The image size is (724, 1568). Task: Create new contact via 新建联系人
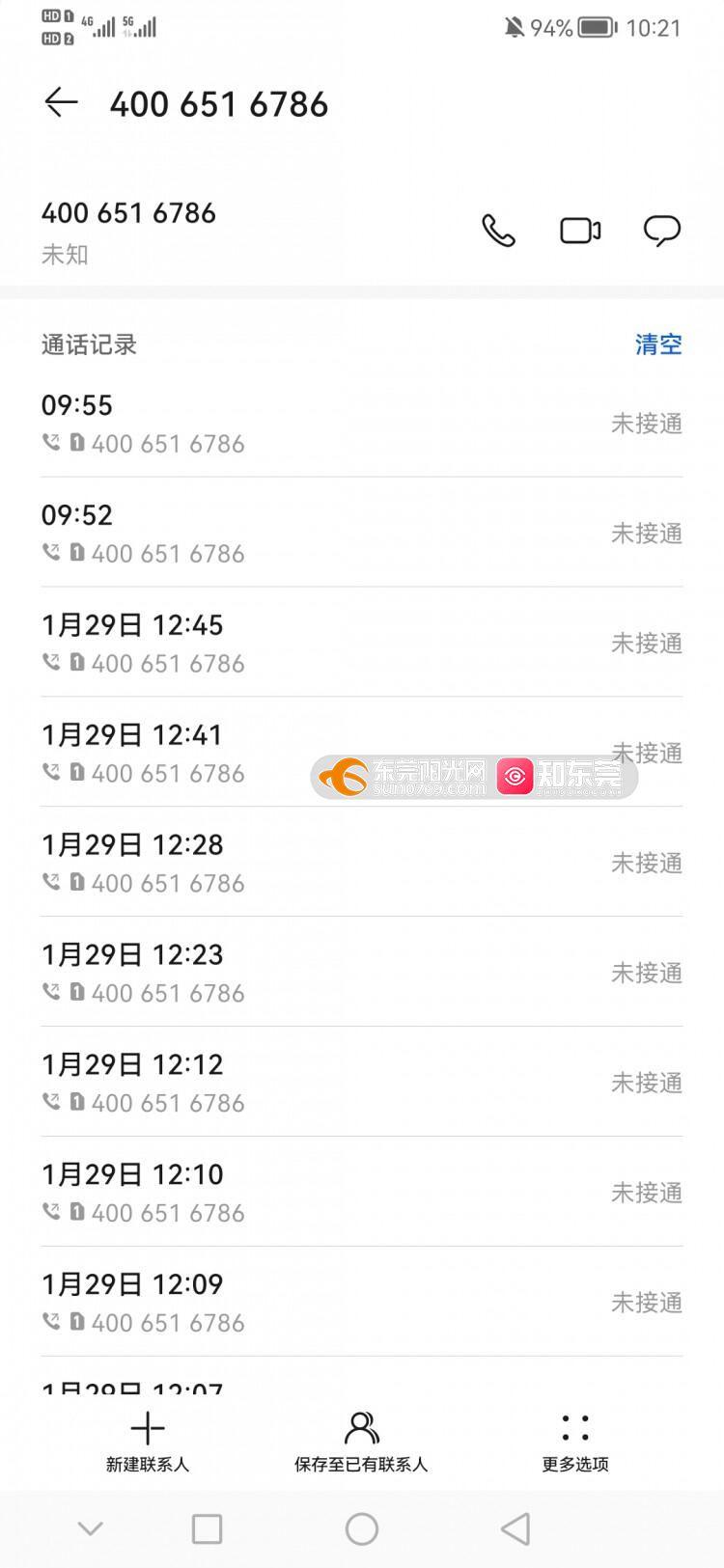click(148, 1442)
